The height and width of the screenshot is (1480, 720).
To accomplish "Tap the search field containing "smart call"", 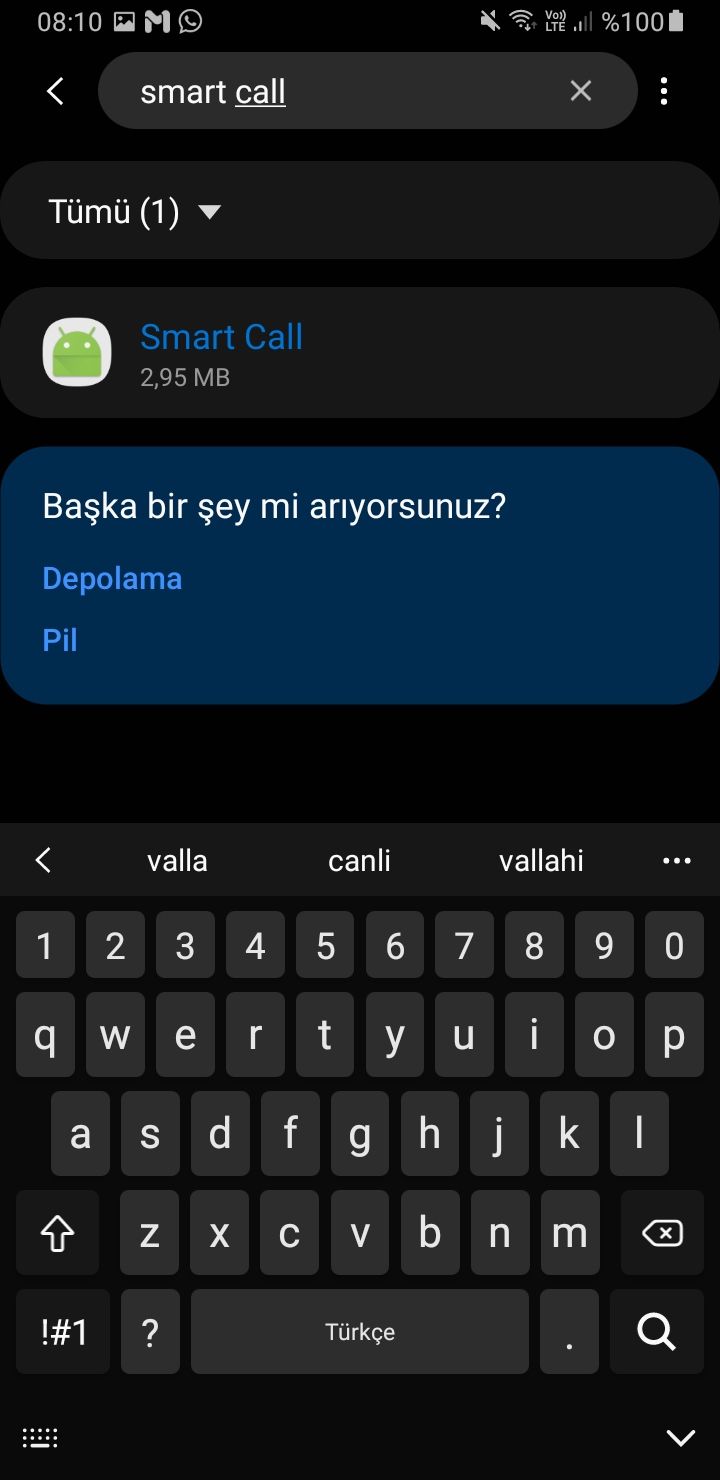I will [x=340, y=92].
